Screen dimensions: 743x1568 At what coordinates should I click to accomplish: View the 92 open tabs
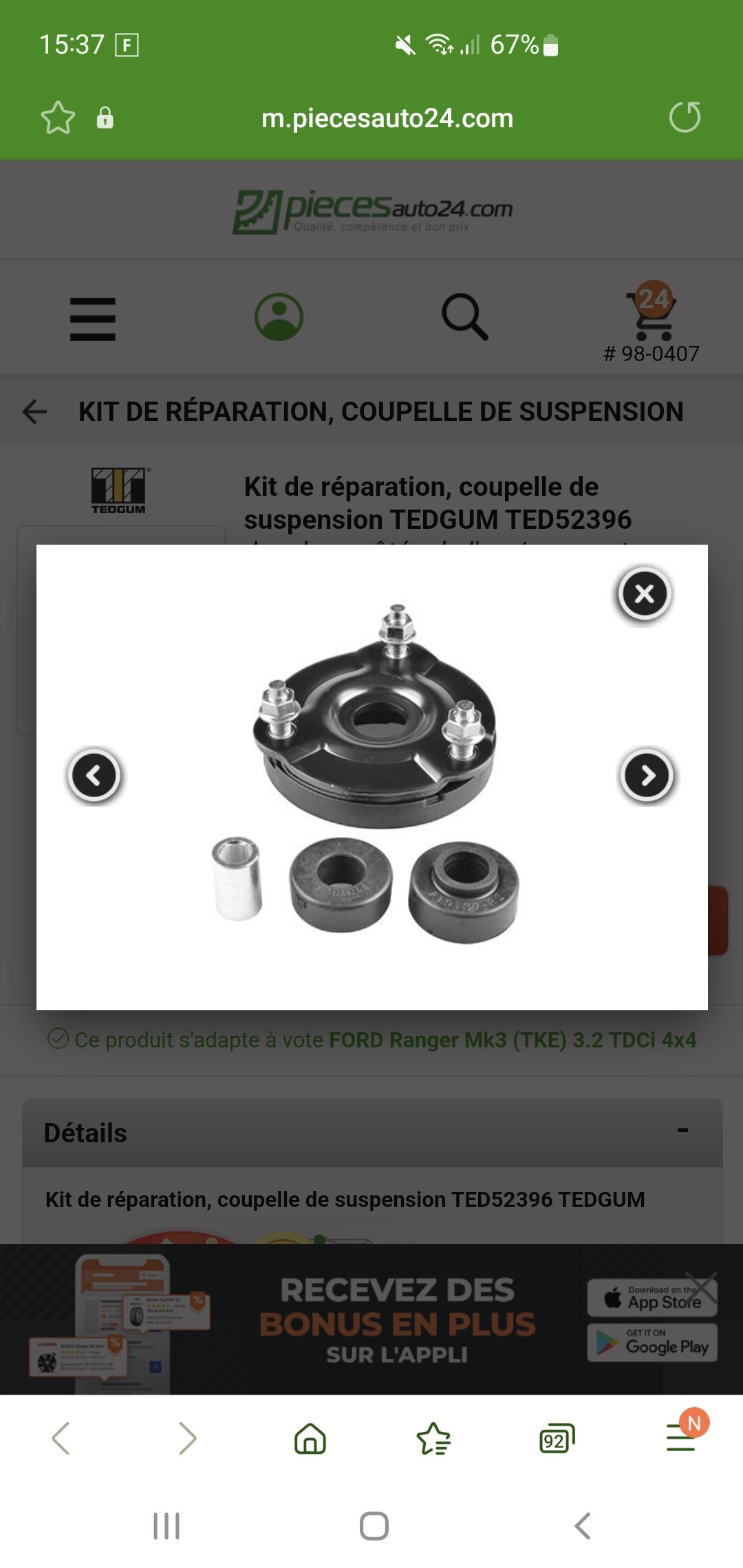[557, 1438]
